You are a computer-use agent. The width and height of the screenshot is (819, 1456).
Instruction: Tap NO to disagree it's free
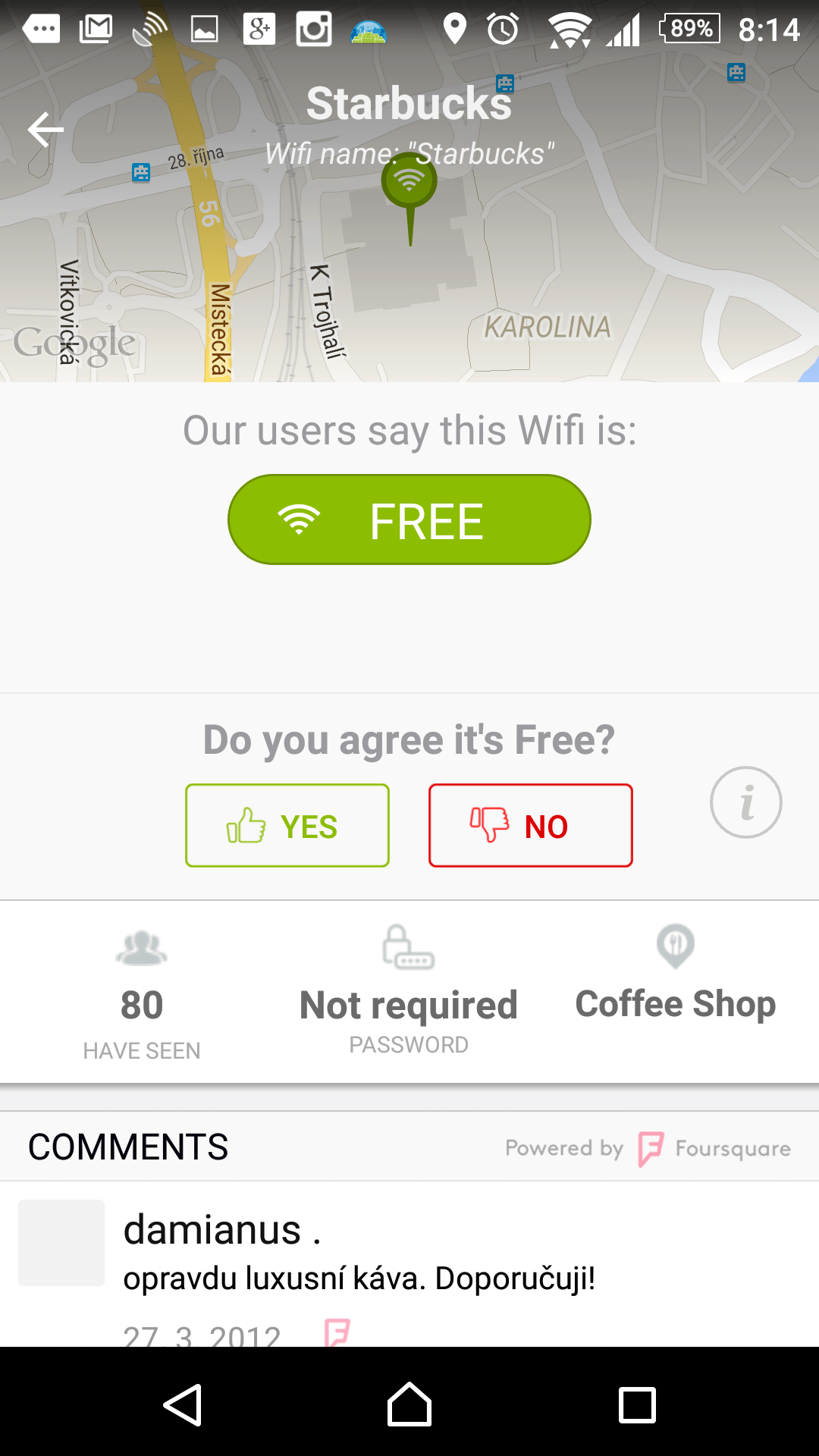tap(531, 825)
